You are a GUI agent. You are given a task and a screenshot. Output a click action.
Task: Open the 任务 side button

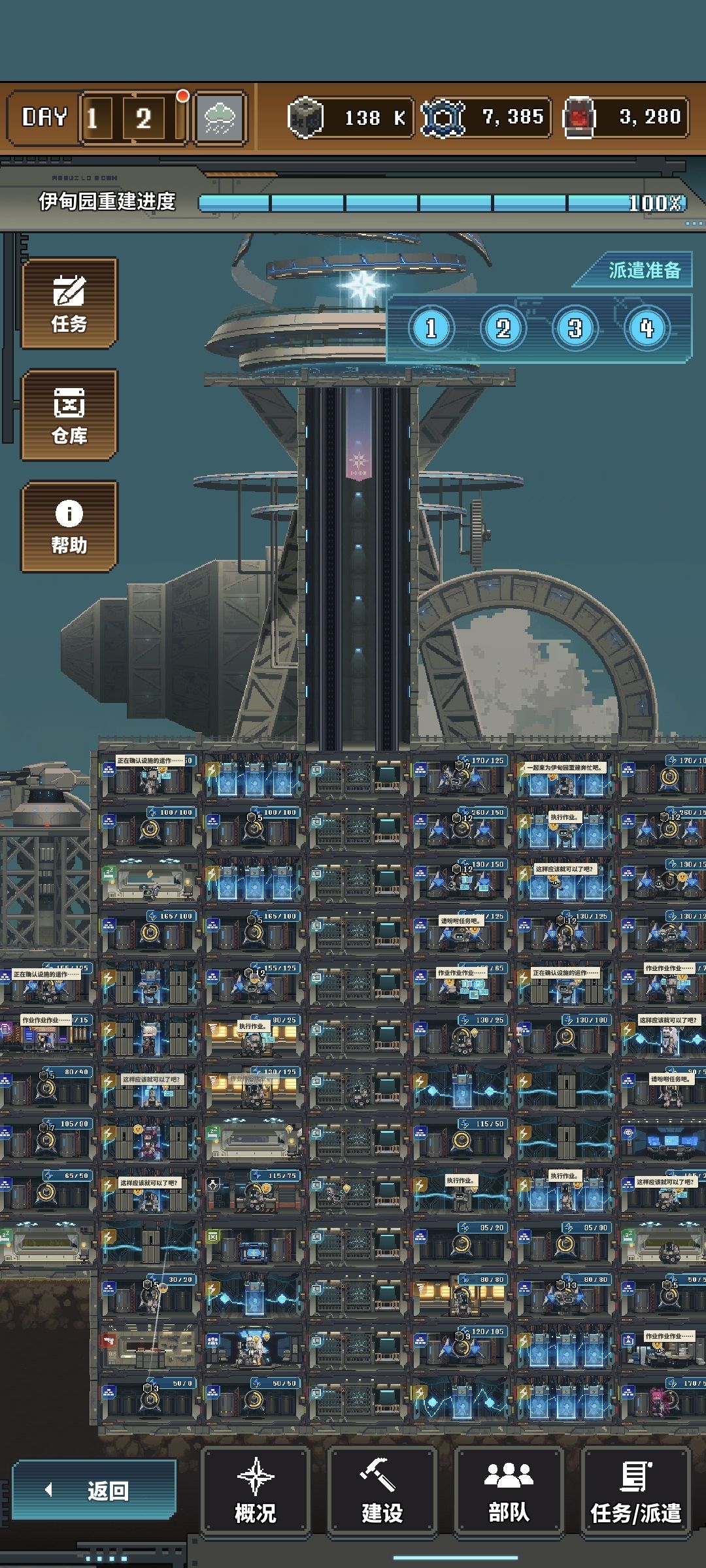(x=69, y=303)
